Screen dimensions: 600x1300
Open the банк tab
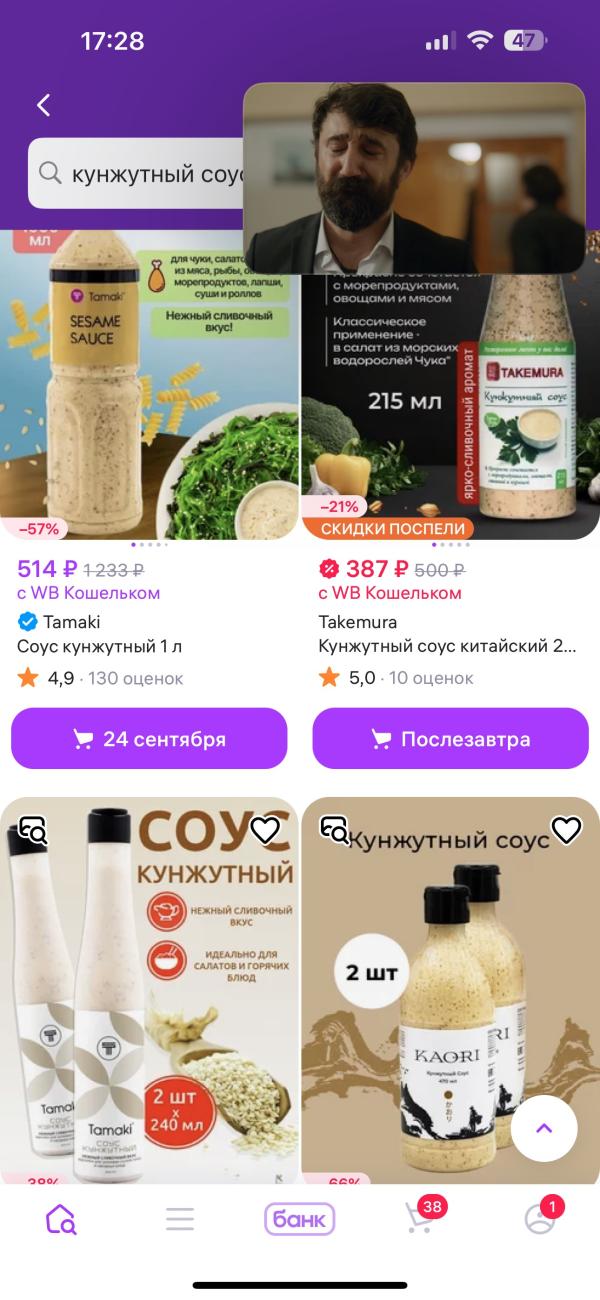pyautogui.click(x=299, y=1219)
